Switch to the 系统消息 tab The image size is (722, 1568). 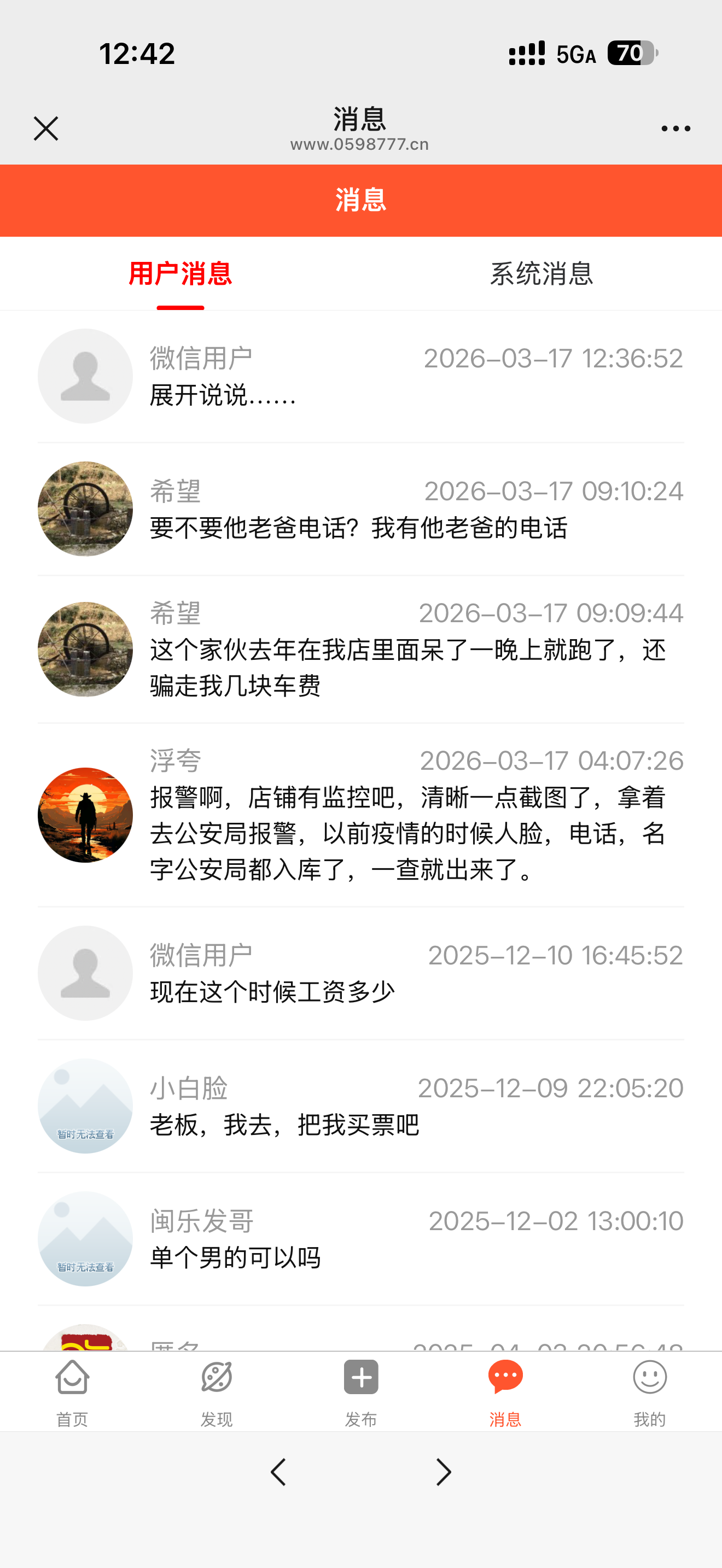[541, 273]
